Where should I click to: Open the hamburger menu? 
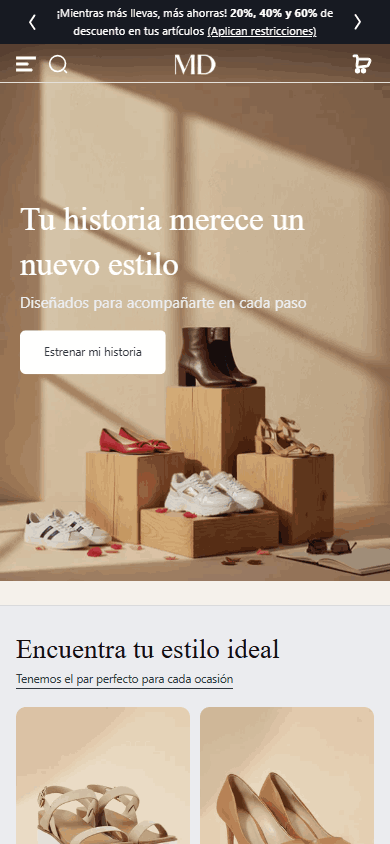25,65
